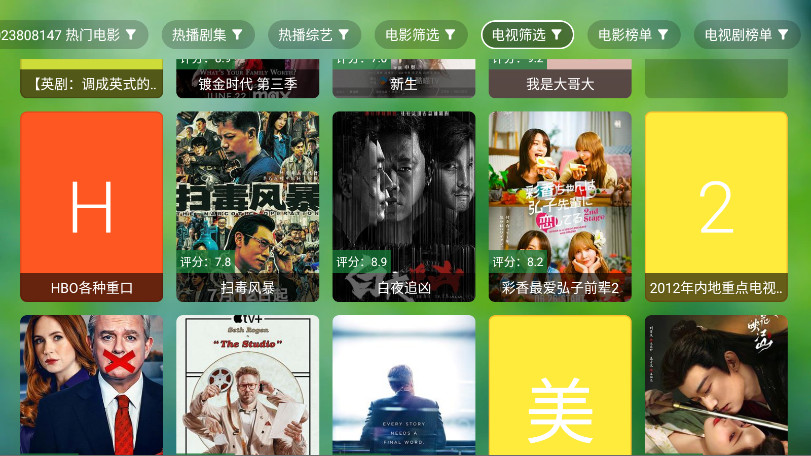Open the 新生 show card
The width and height of the screenshot is (811, 456).
tap(403, 79)
